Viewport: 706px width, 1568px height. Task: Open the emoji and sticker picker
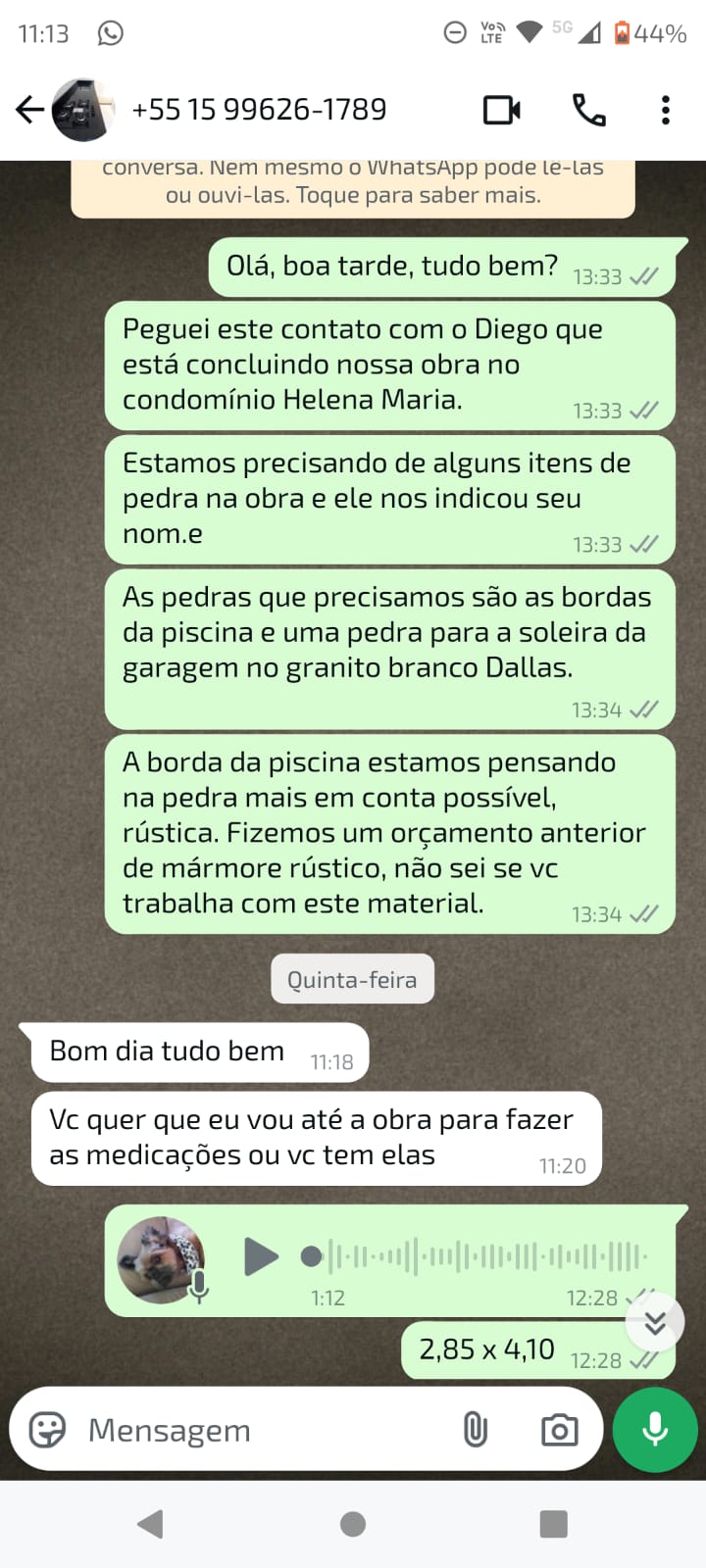tap(44, 1430)
